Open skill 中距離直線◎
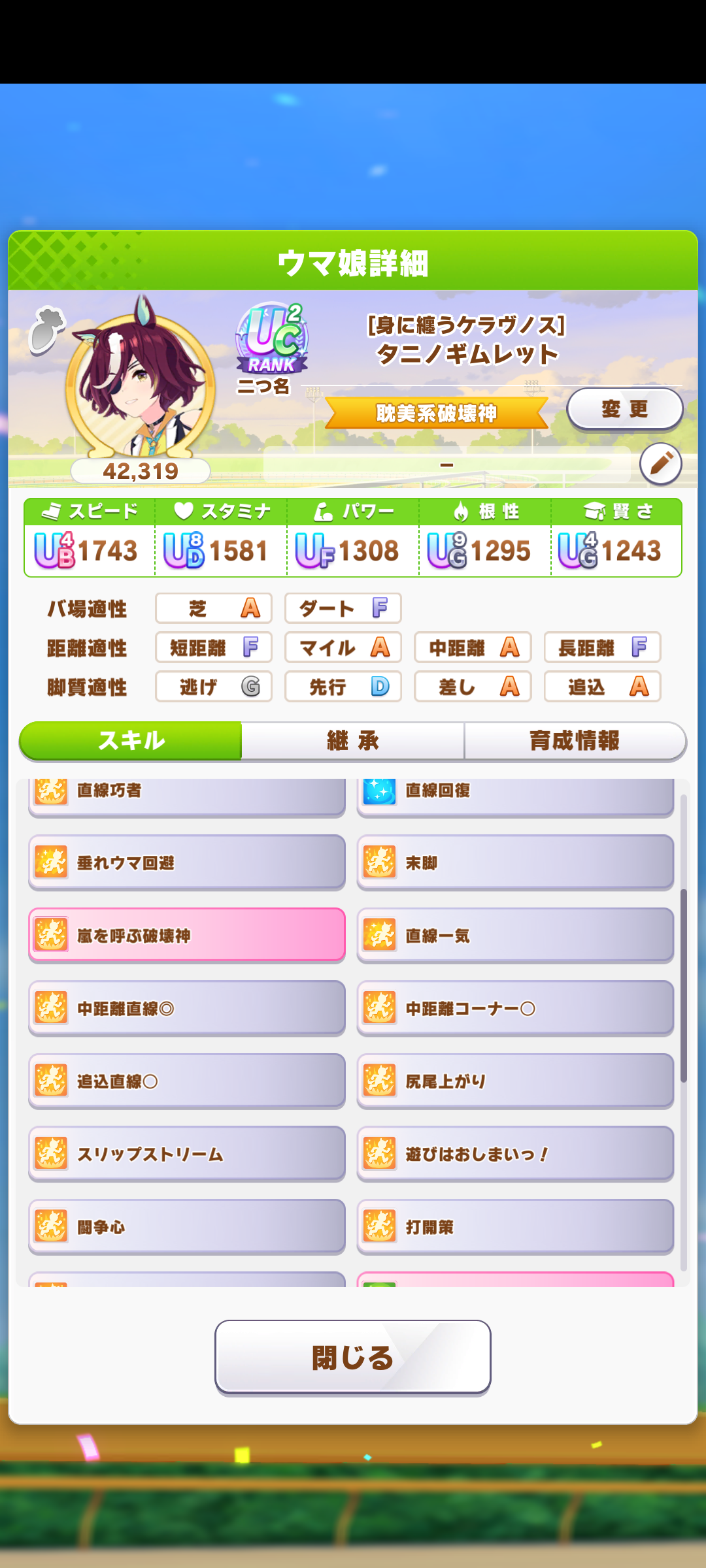 coord(187,1008)
